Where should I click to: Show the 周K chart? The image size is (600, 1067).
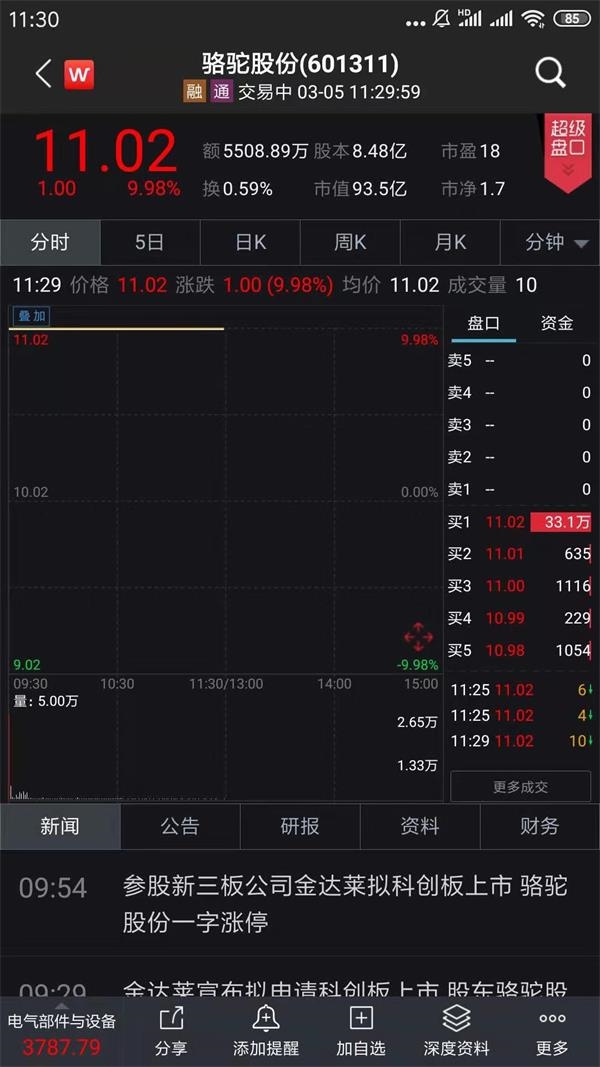350,242
